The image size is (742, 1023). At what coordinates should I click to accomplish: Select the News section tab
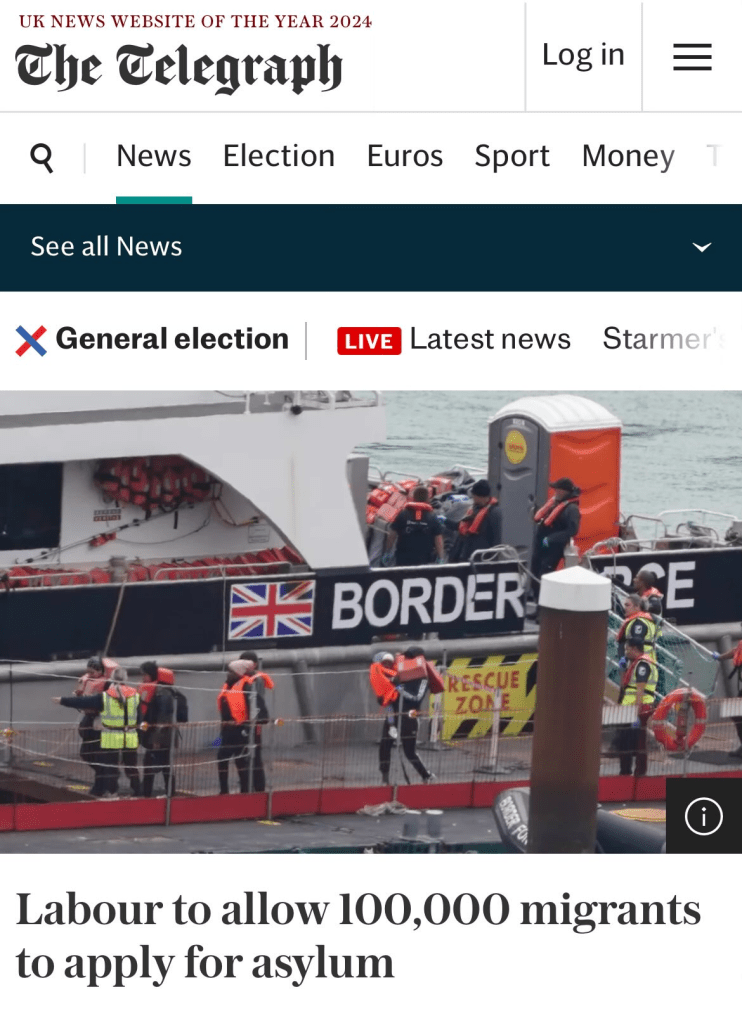[x=153, y=156]
